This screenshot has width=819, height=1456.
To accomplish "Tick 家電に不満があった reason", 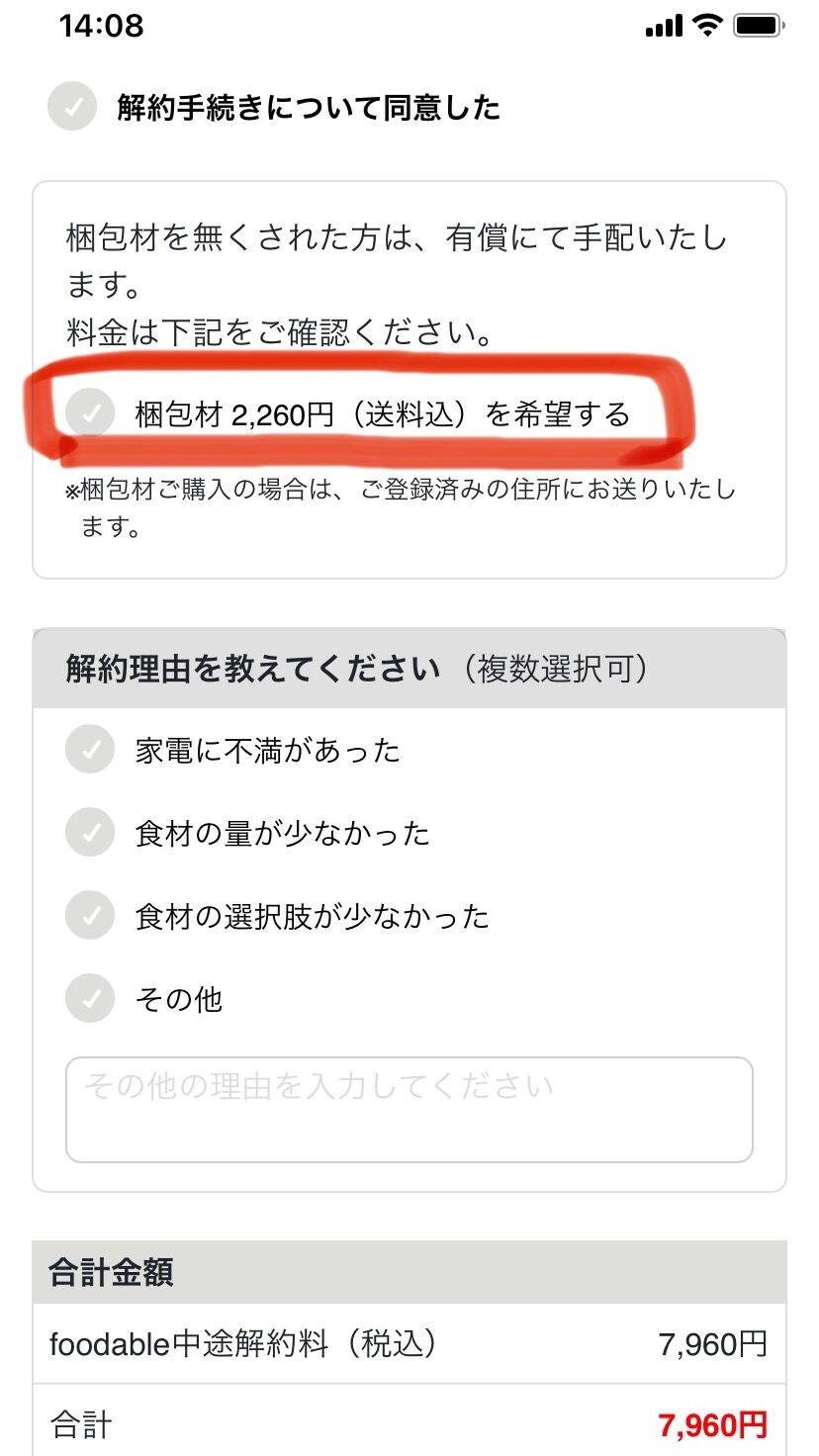I will click(91, 750).
